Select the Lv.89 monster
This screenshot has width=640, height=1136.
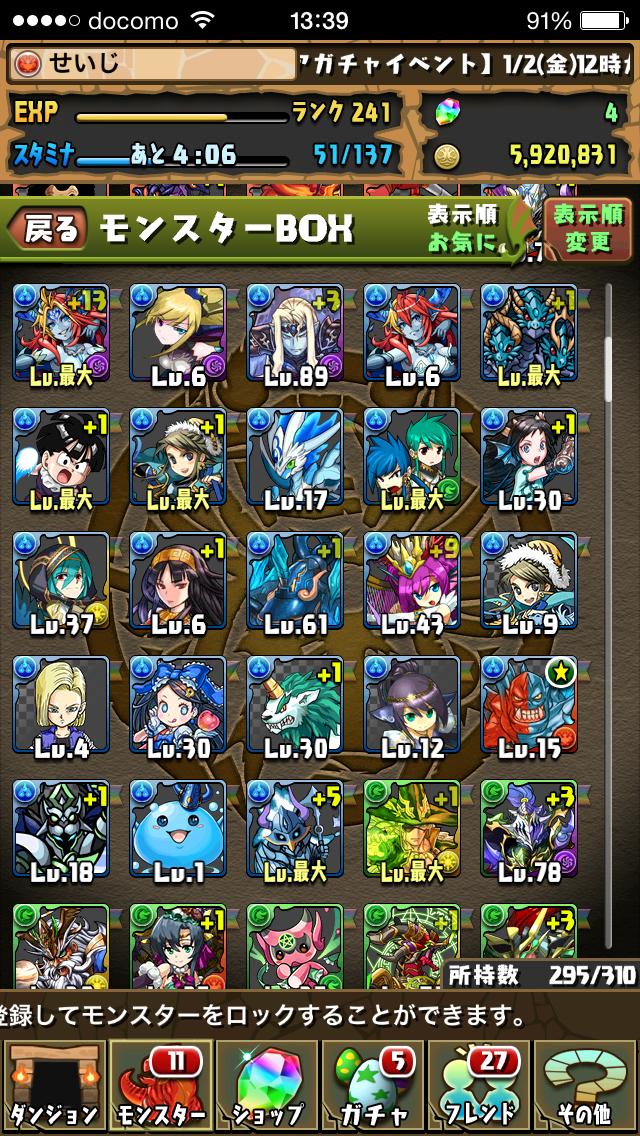coord(295,334)
